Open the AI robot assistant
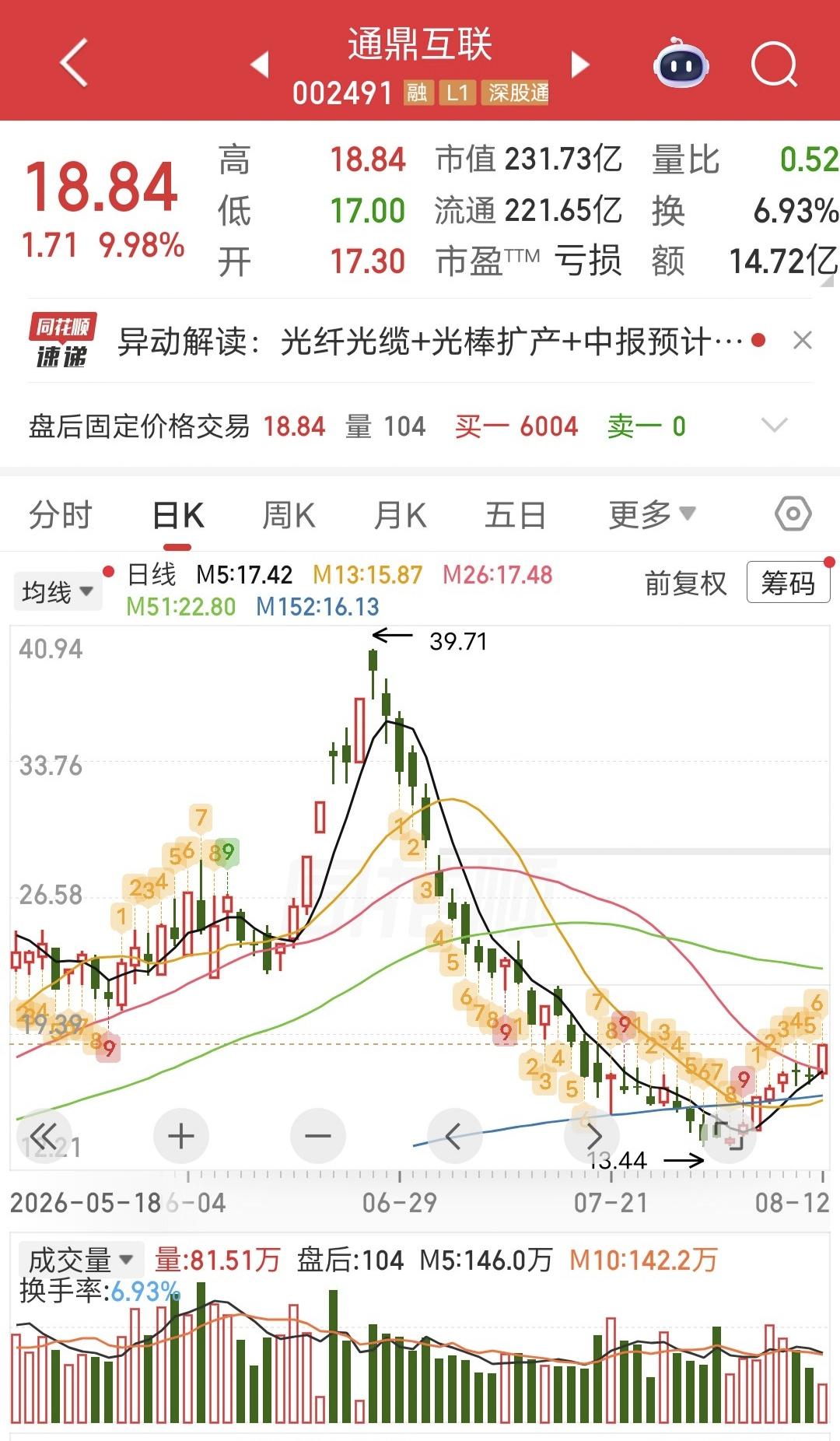The width and height of the screenshot is (840, 1441). click(x=681, y=64)
